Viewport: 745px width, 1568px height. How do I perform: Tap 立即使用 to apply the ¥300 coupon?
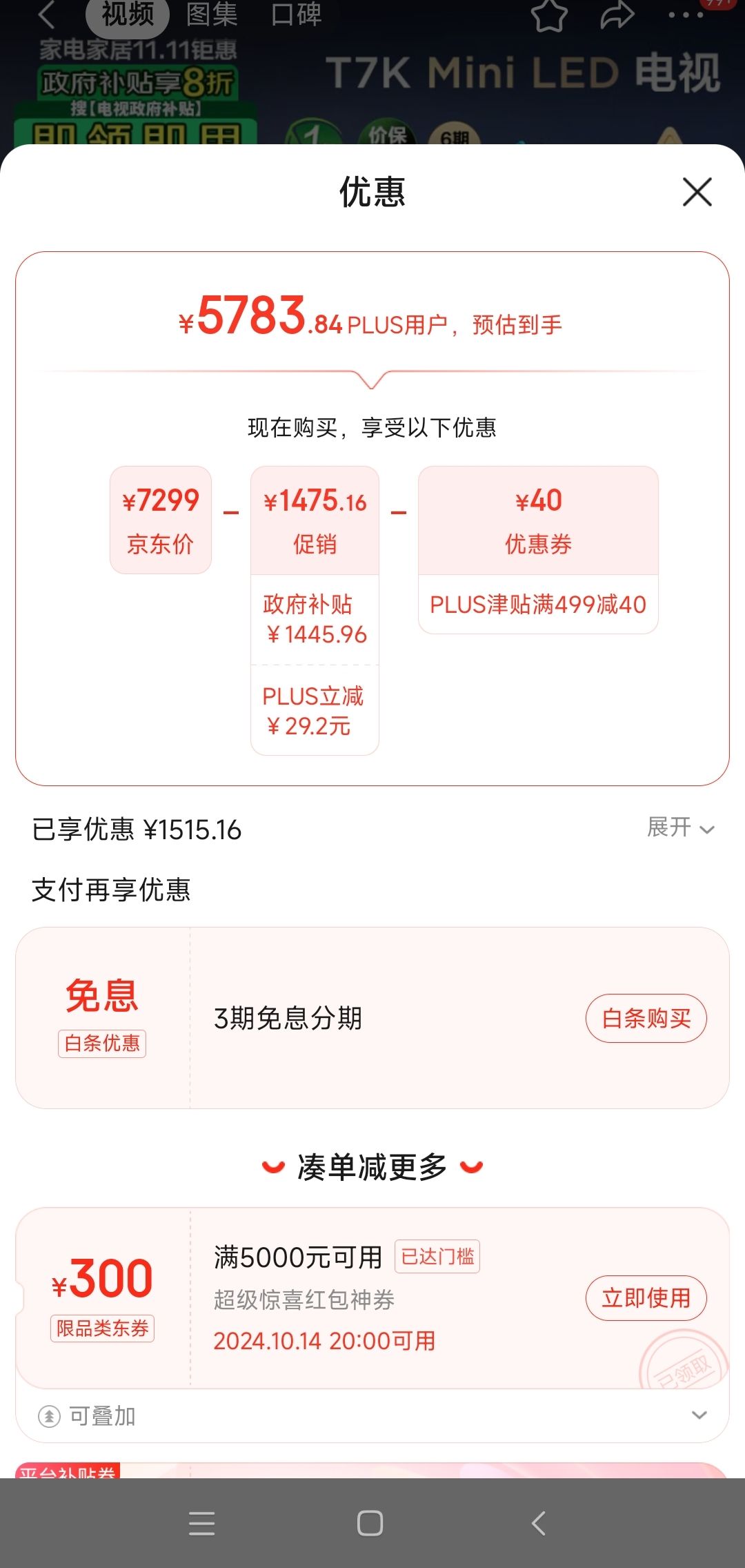[646, 1297]
